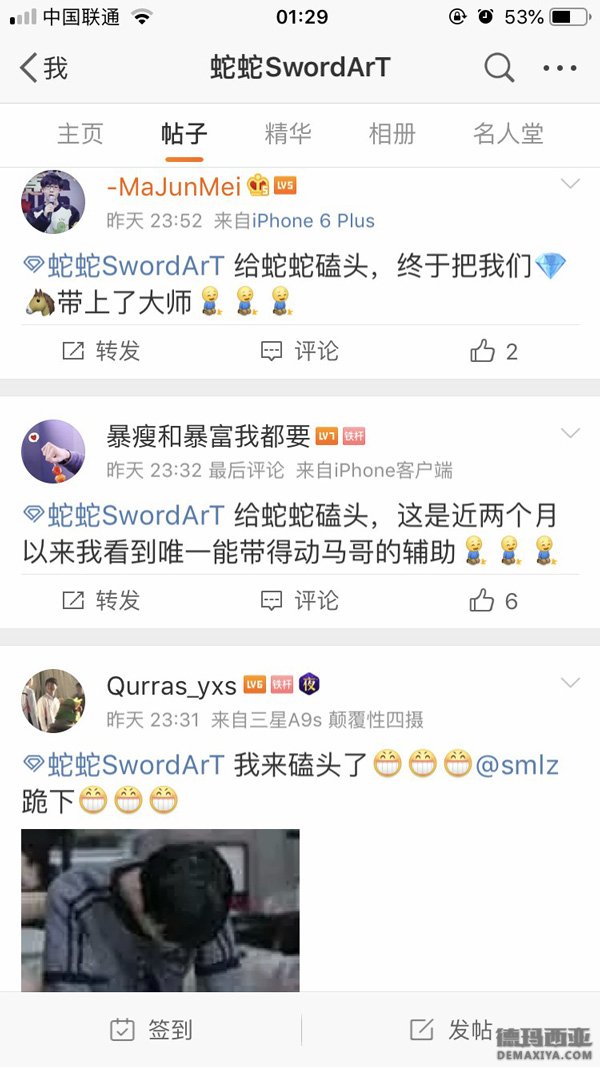Open the three-dot overflow menu
Viewport: 600px width, 1067px height.
[560, 68]
